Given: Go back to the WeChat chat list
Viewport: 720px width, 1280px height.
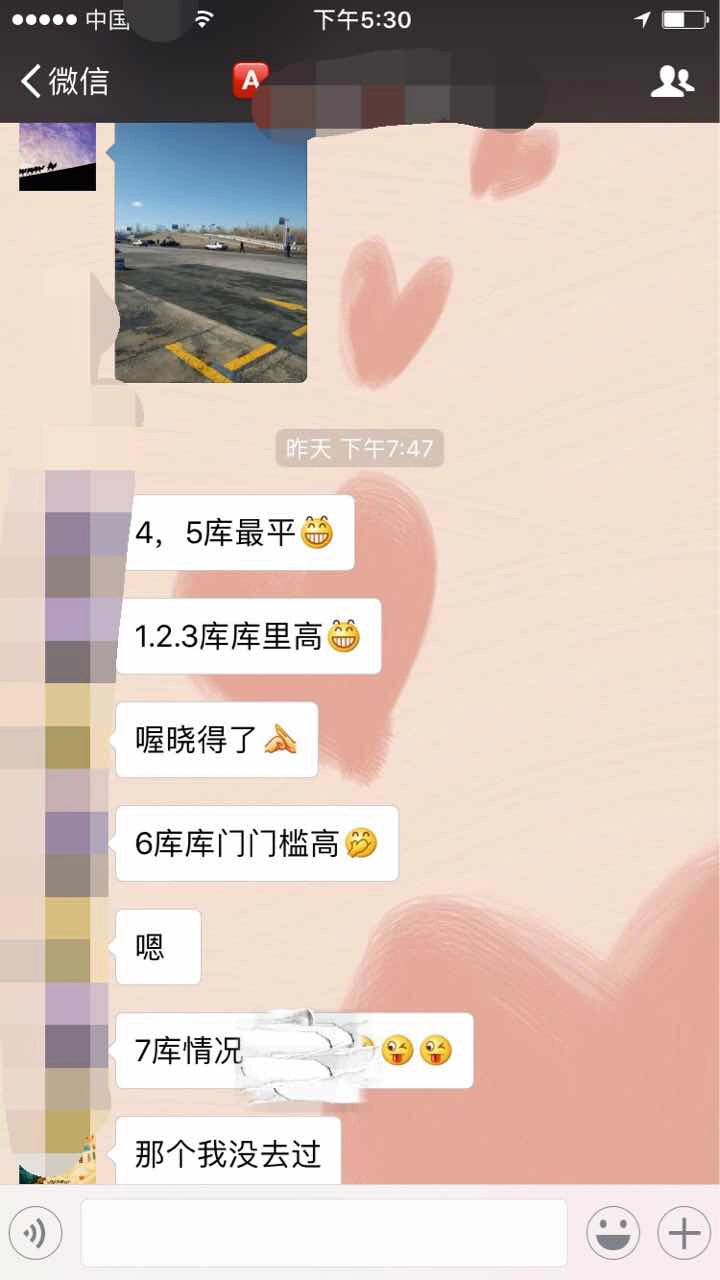Looking at the screenshot, I should click(64, 81).
